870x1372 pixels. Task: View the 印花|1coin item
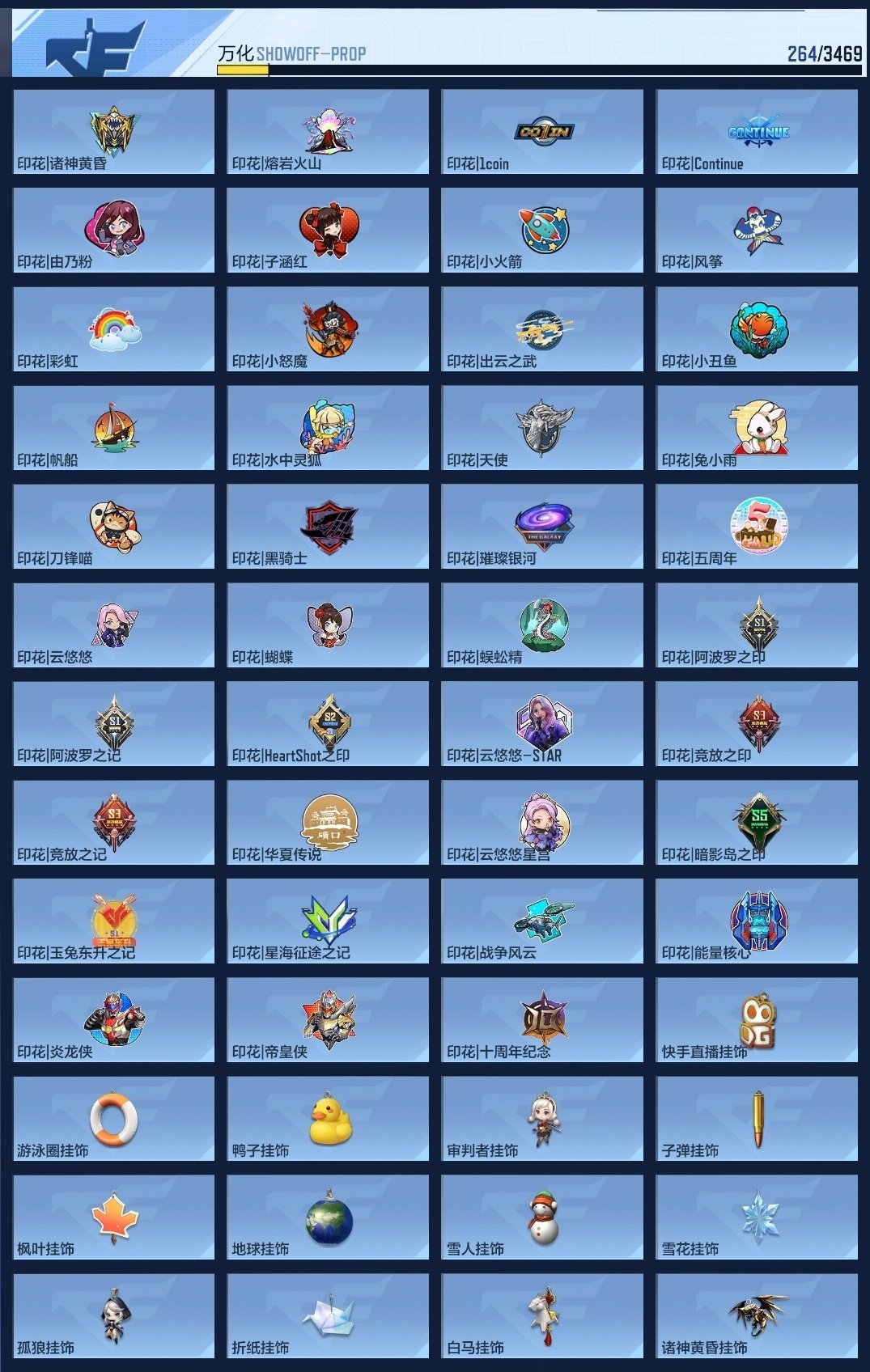(542, 132)
